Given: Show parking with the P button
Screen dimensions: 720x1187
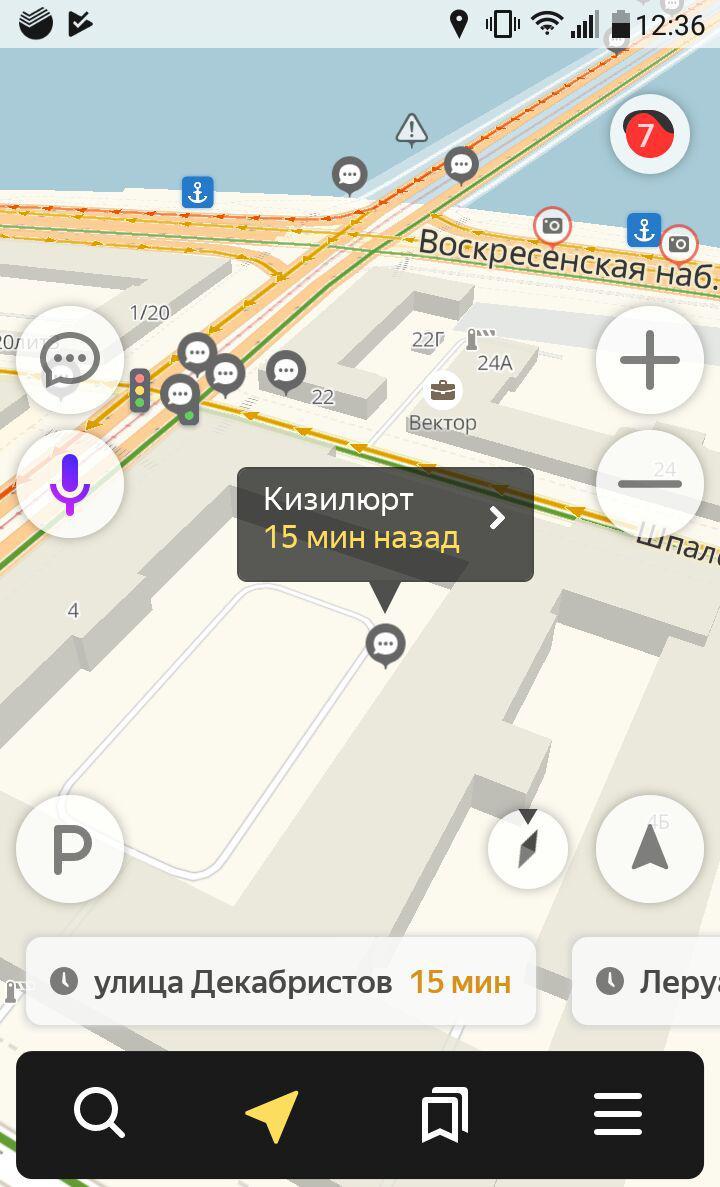Looking at the screenshot, I should [70, 849].
